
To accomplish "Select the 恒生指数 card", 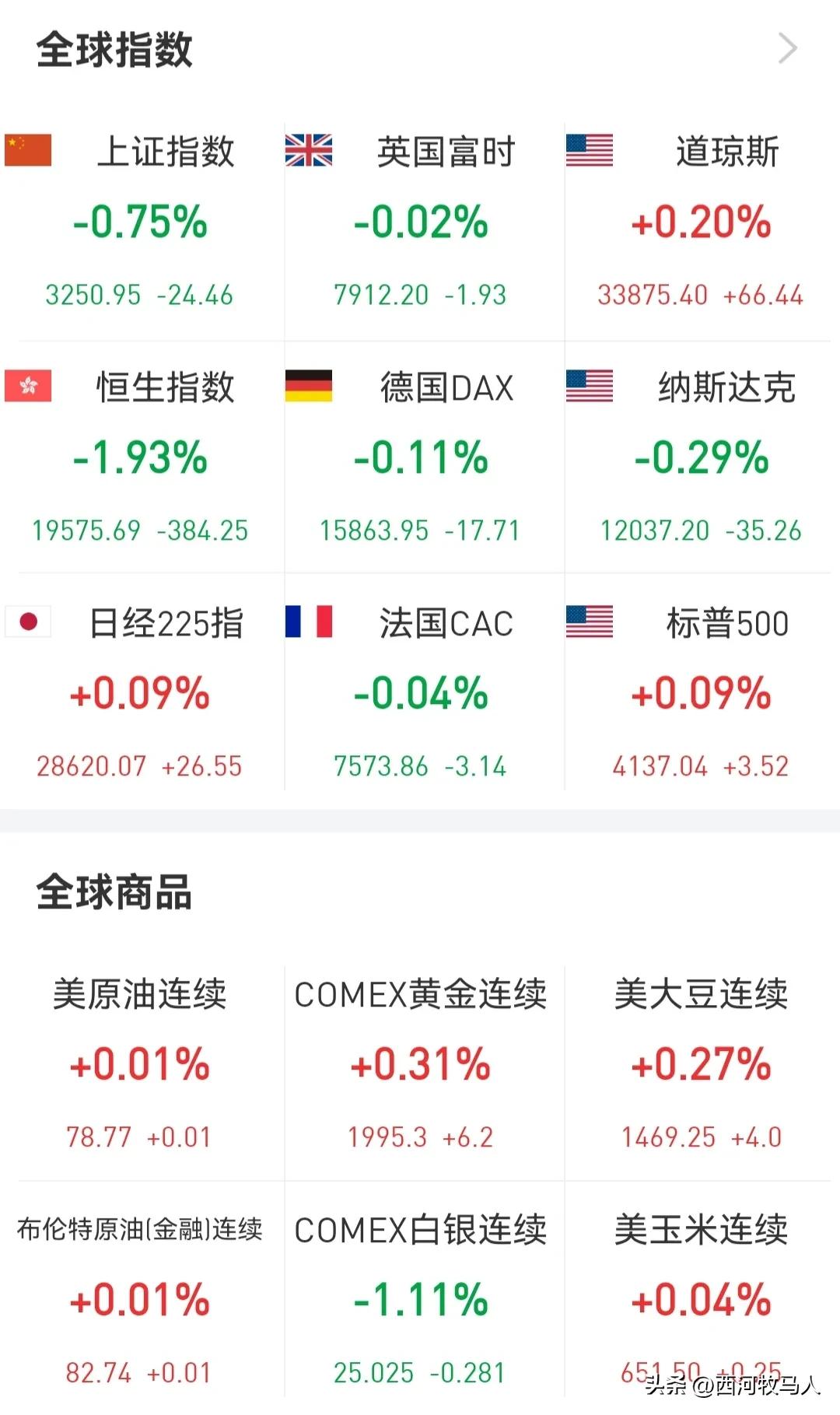I will [141, 457].
